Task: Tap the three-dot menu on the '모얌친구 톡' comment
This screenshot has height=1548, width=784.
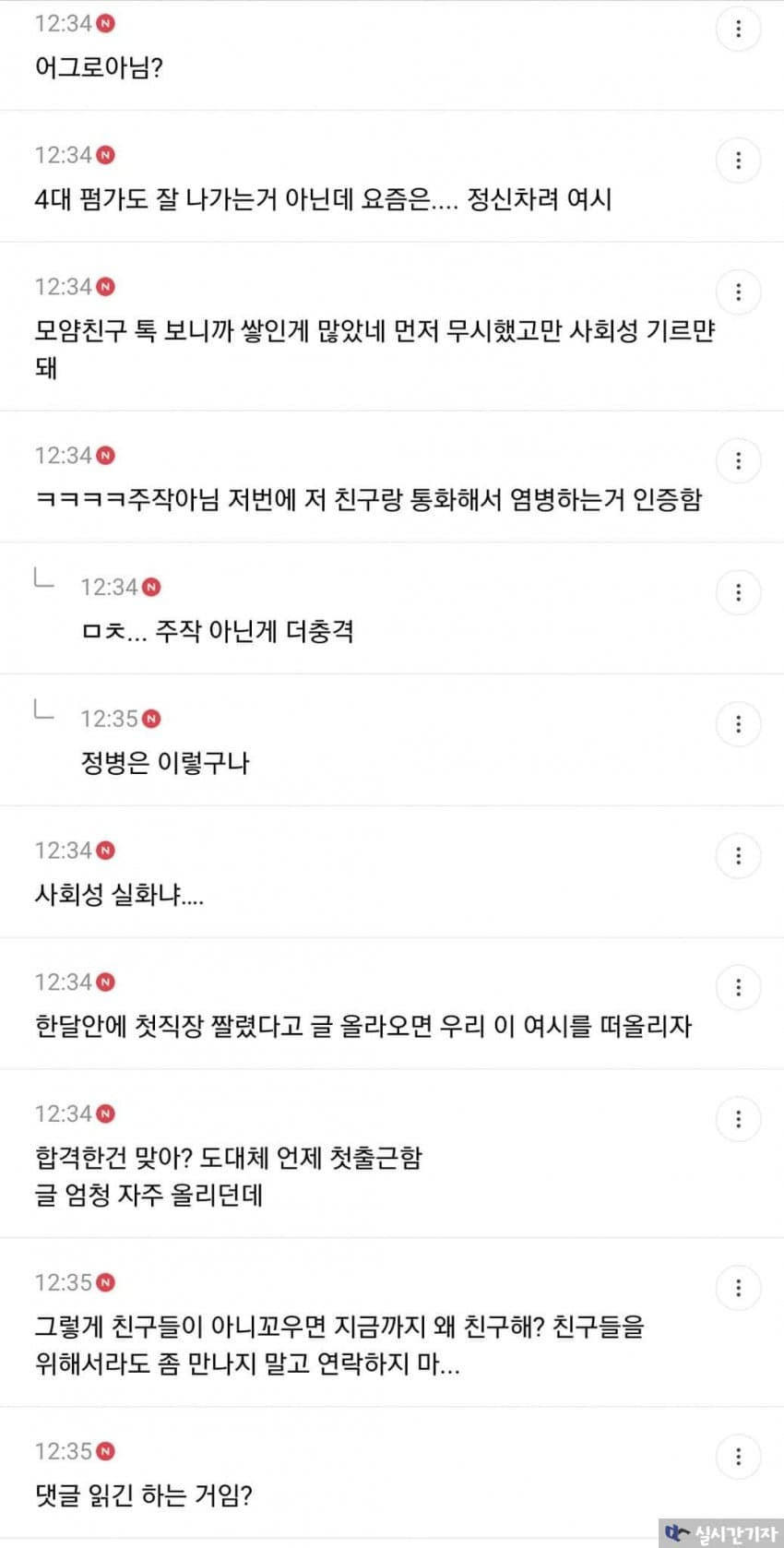Action: coord(738,292)
